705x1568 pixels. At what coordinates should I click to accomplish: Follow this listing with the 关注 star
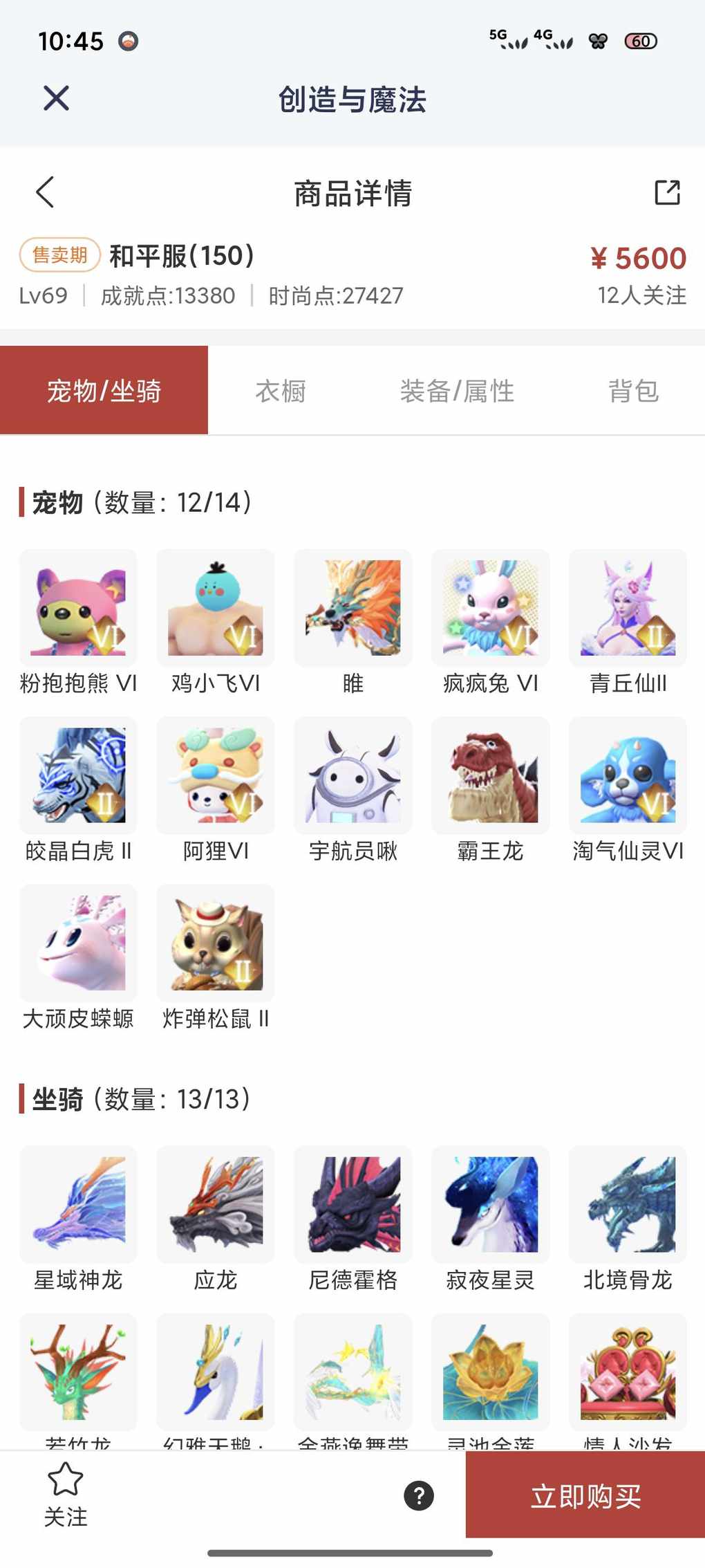point(66,1494)
